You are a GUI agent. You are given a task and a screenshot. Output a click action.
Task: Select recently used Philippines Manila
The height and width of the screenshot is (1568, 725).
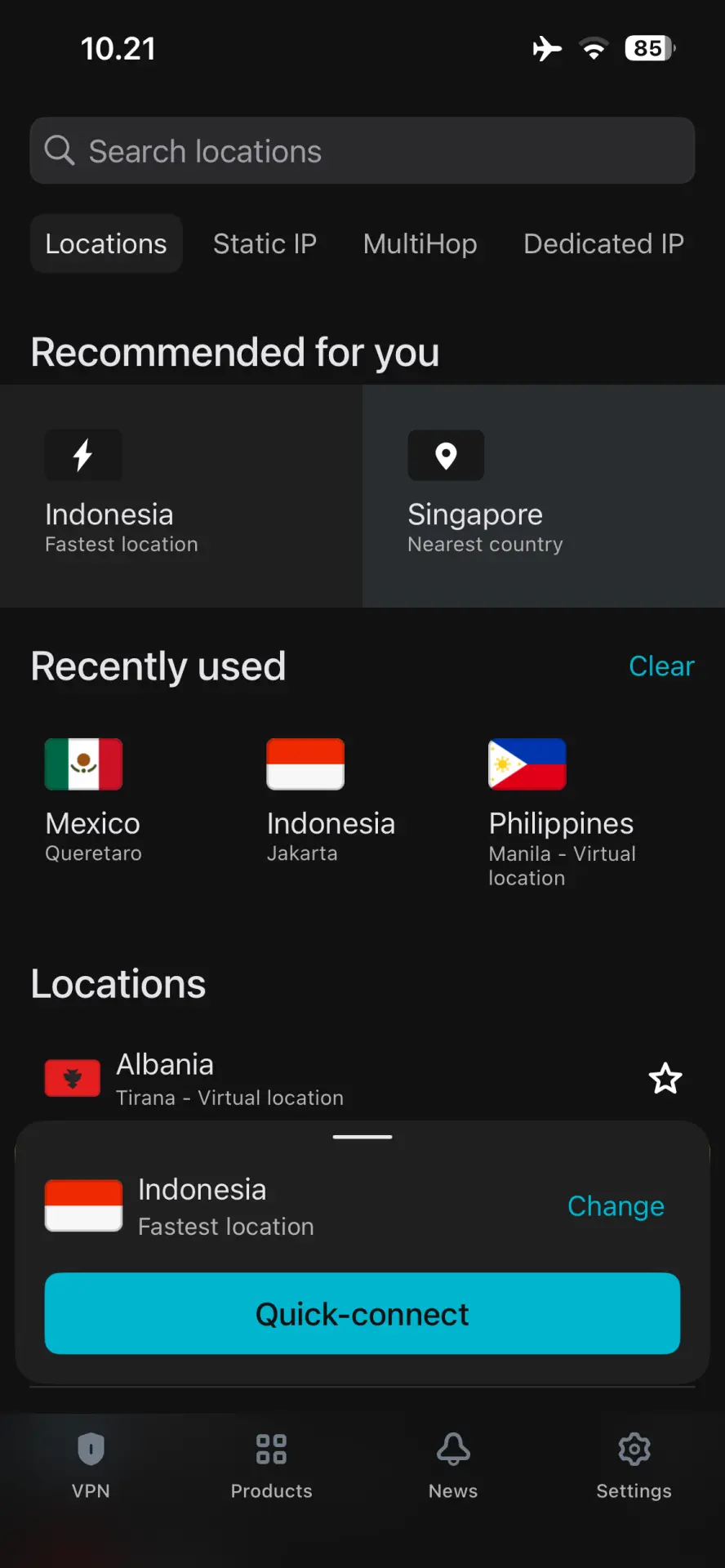pos(563,813)
